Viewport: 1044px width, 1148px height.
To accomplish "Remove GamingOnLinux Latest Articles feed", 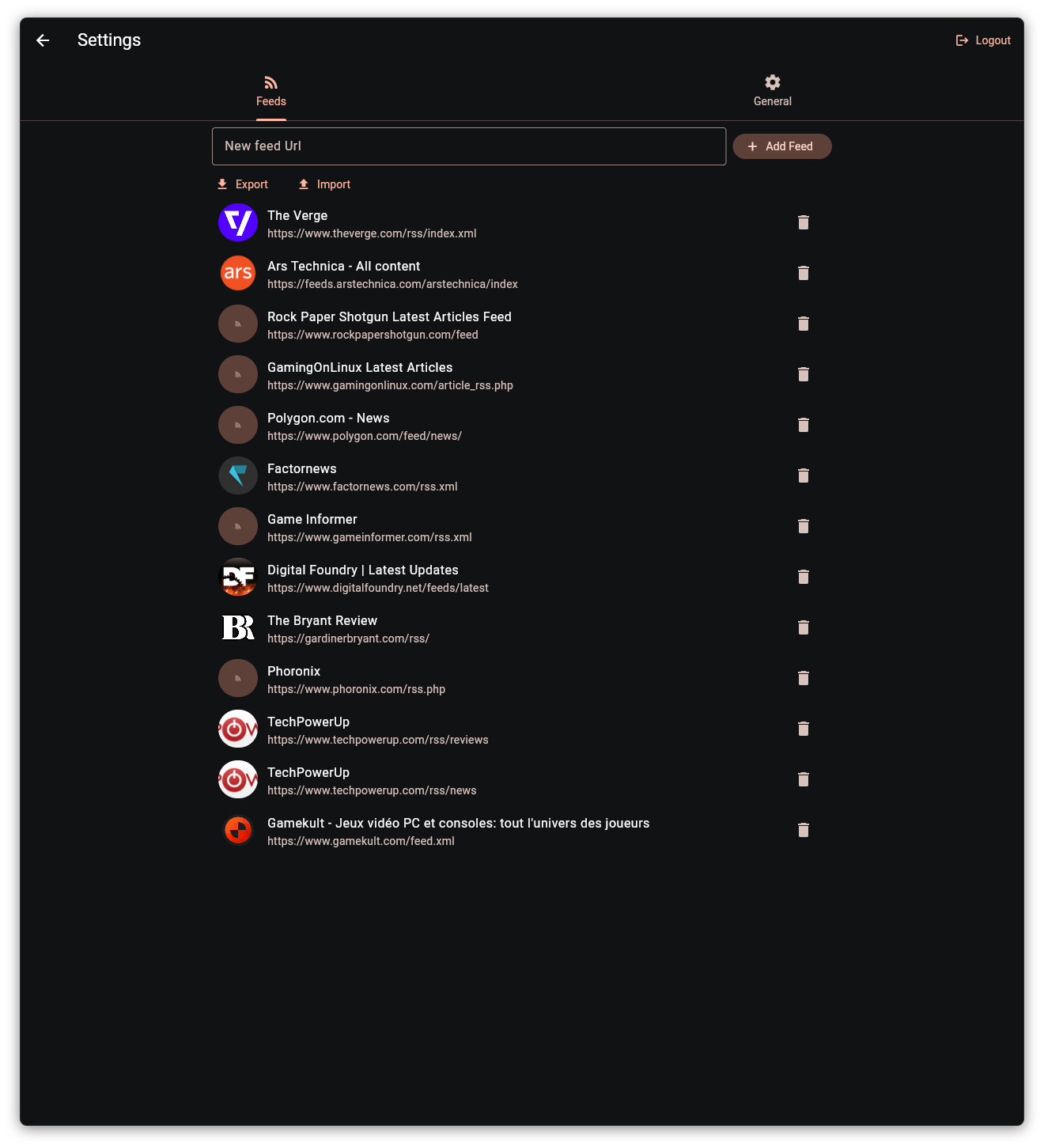I will [803, 374].
